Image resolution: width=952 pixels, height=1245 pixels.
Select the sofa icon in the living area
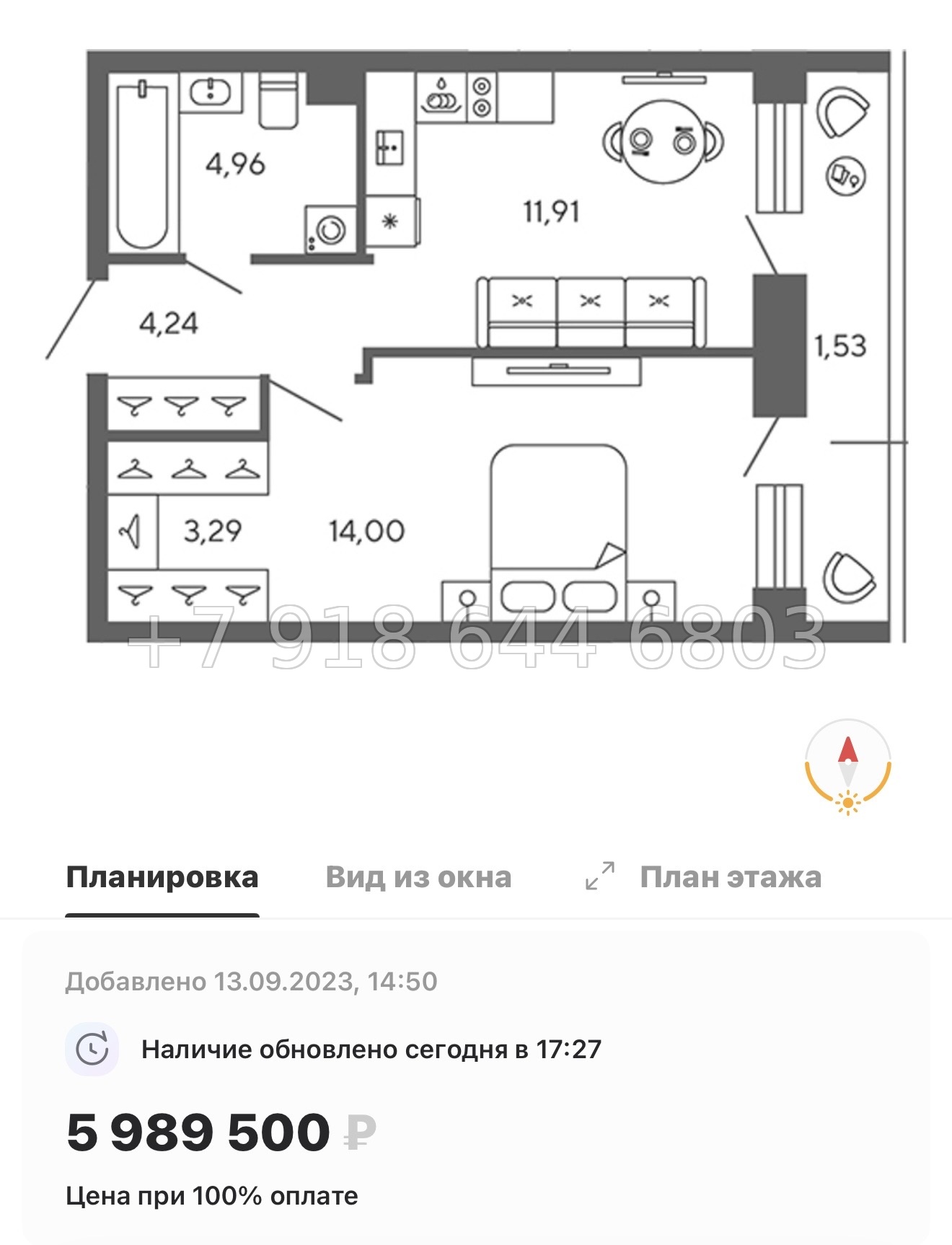[x=591, y=307]
